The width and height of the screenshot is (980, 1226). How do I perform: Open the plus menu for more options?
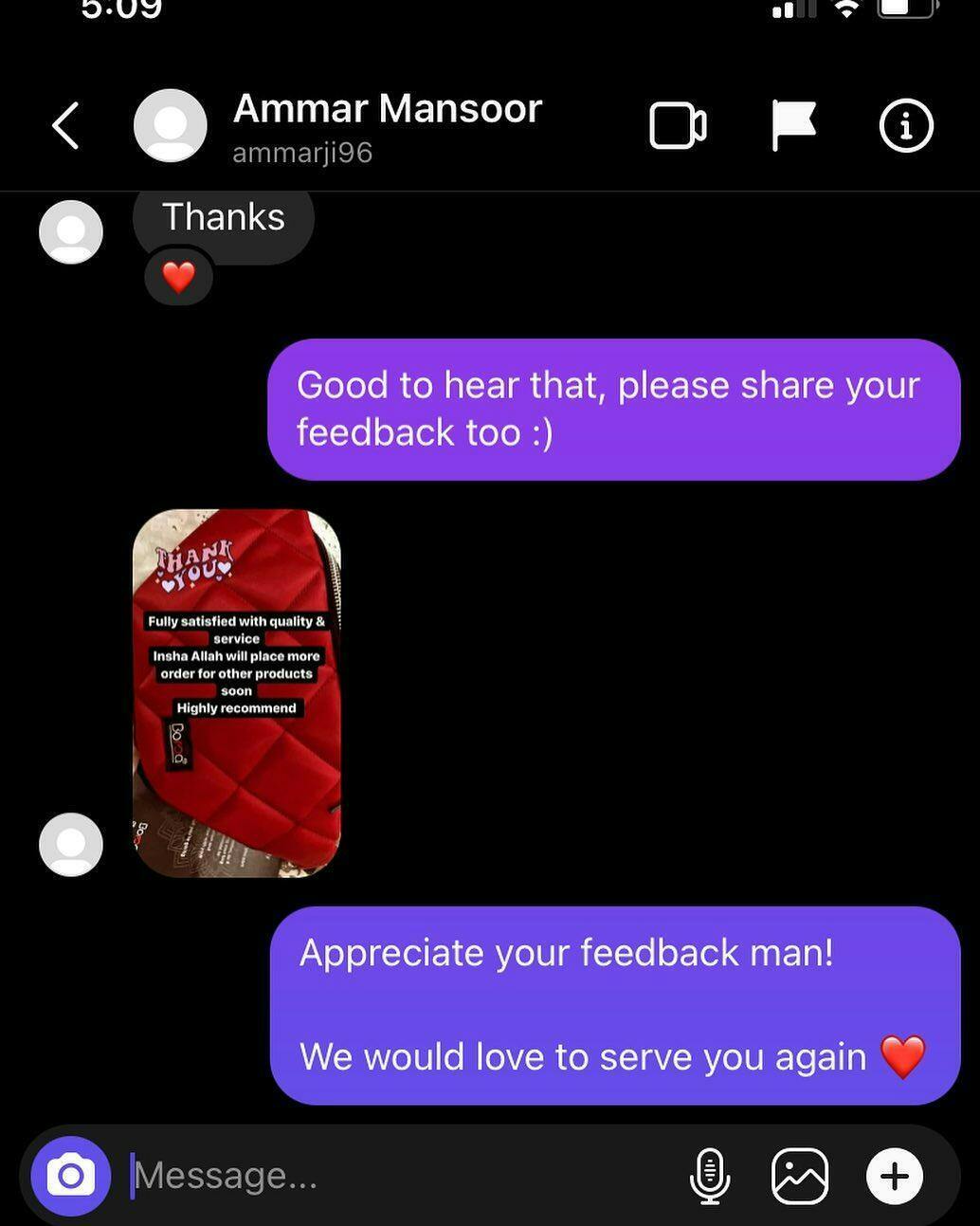tap(894, 1176)
